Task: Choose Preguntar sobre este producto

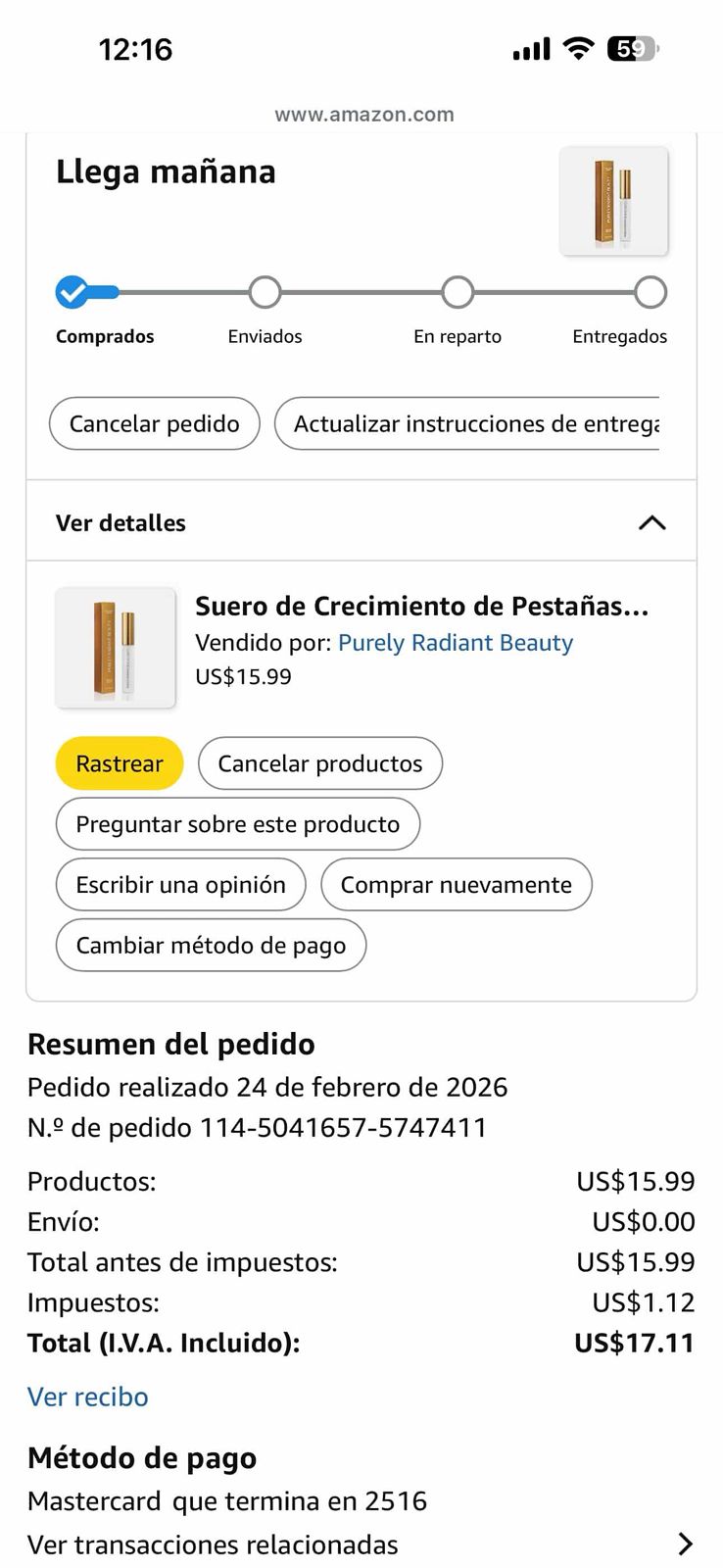Action: tap(237, 824)
